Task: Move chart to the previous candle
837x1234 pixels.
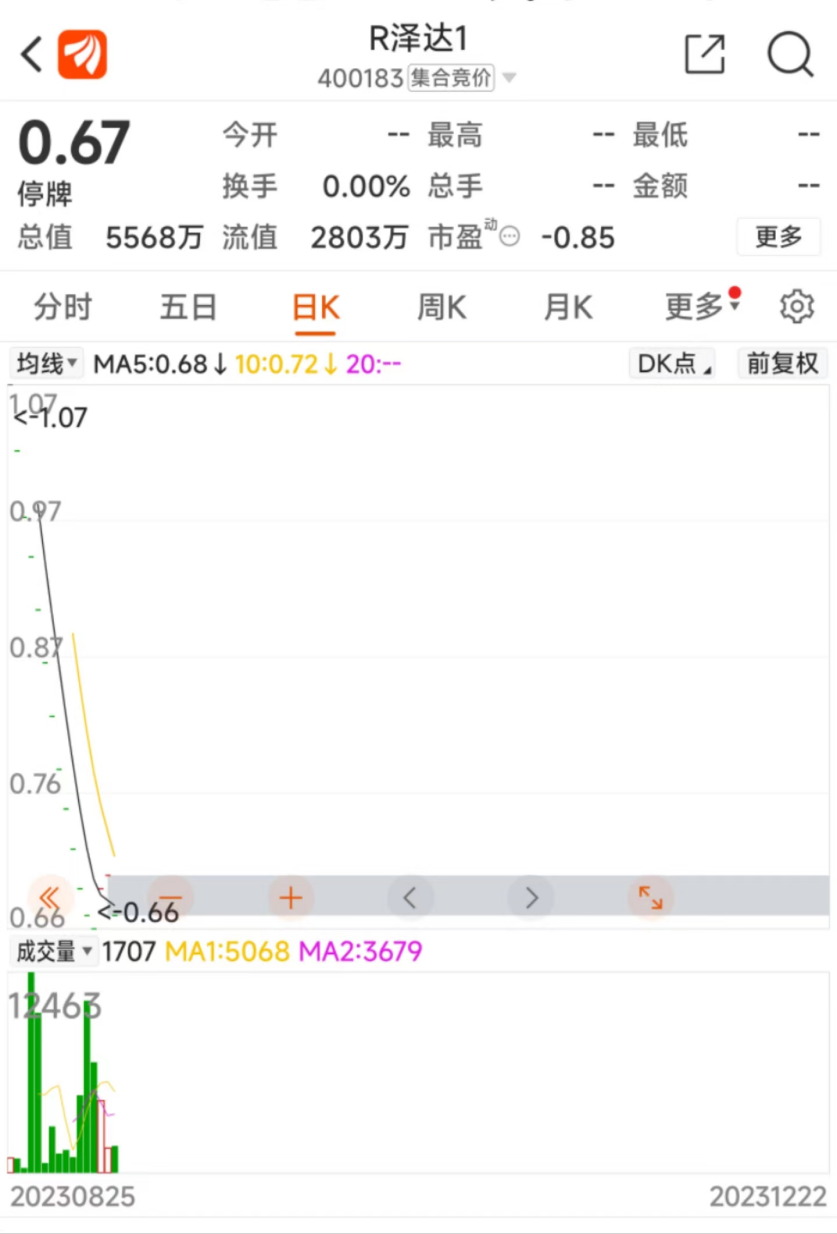Action: pos(410,897)
